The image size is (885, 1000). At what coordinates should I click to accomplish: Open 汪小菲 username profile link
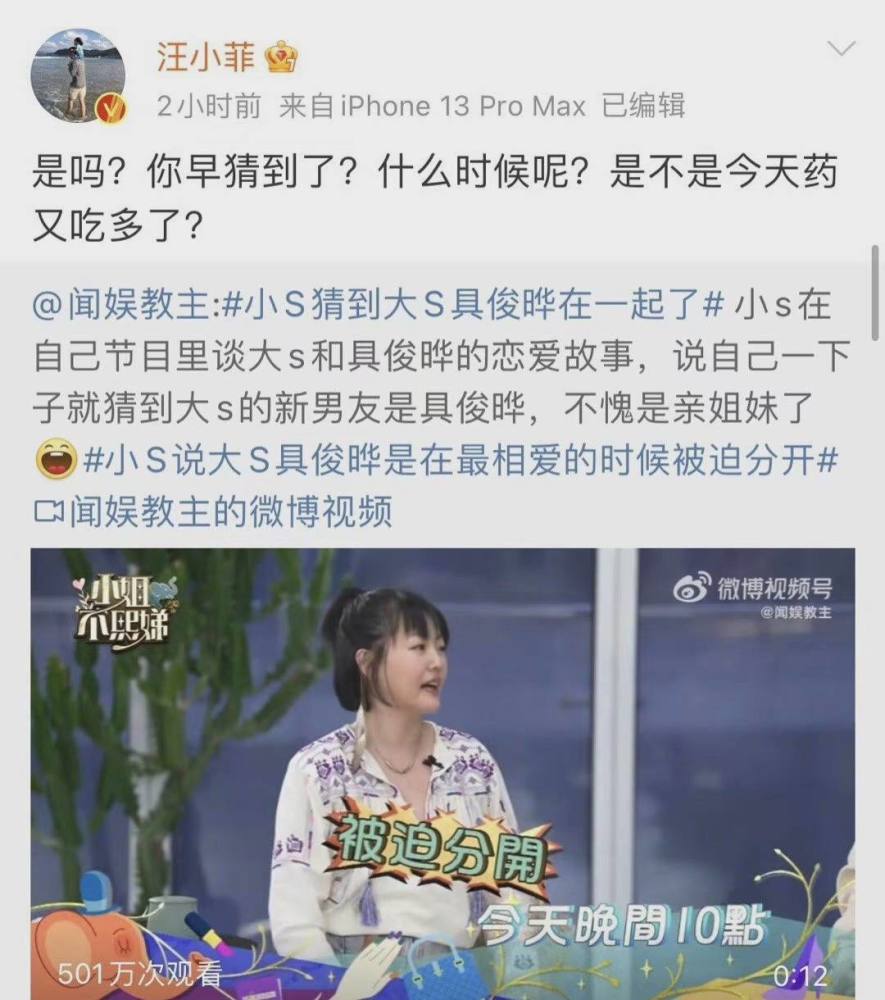point(206,57)
